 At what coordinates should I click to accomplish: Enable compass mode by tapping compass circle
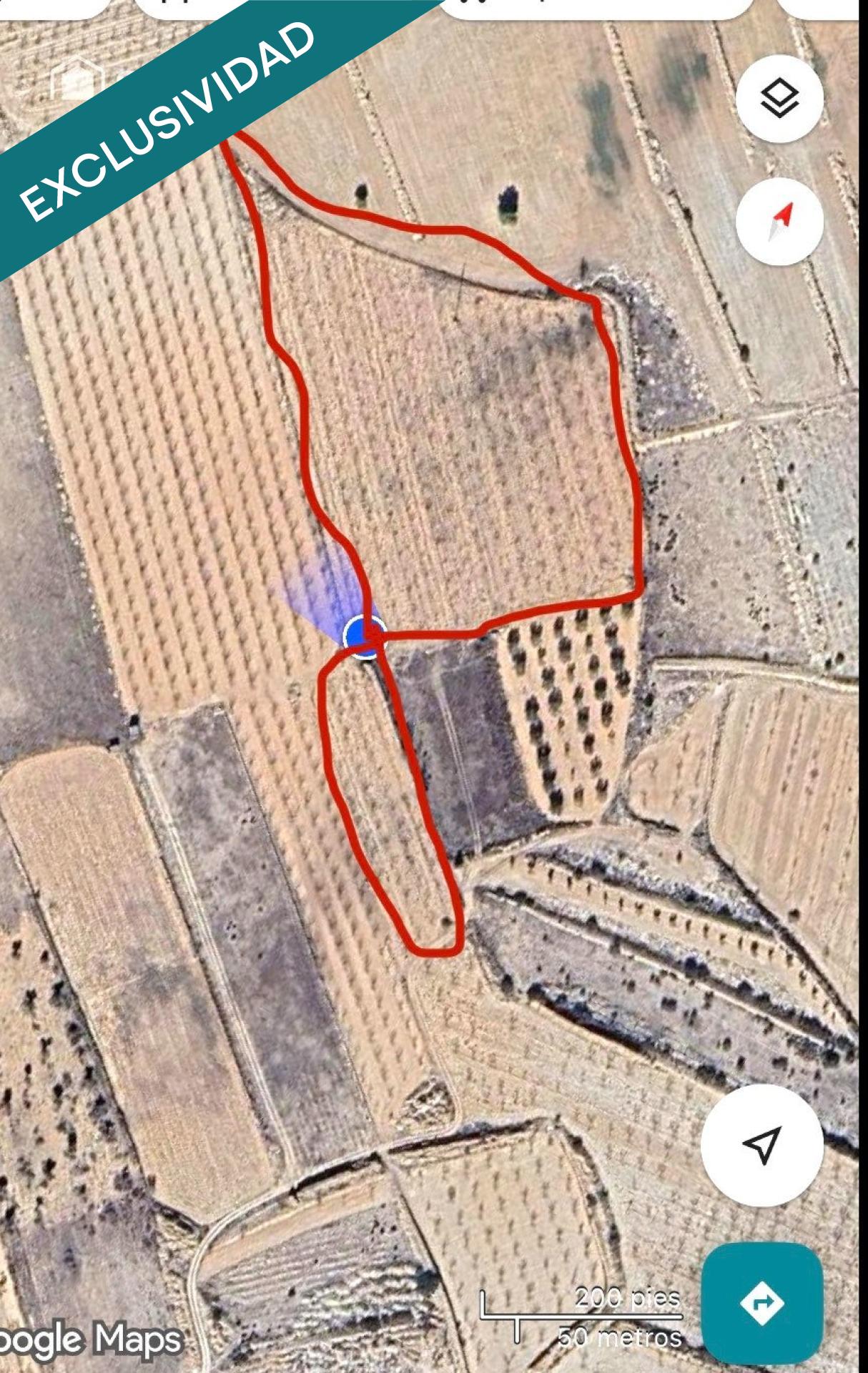click(x=779, y=222)
